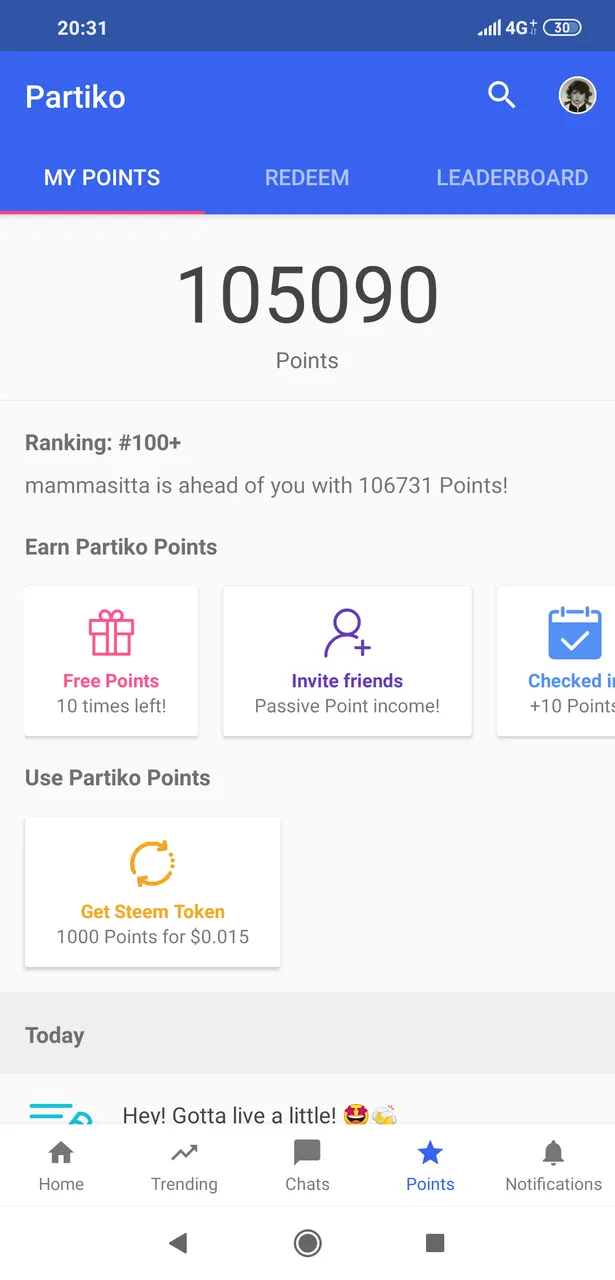
Task: Open recent apps with square button
Action: pos(435,1243)
